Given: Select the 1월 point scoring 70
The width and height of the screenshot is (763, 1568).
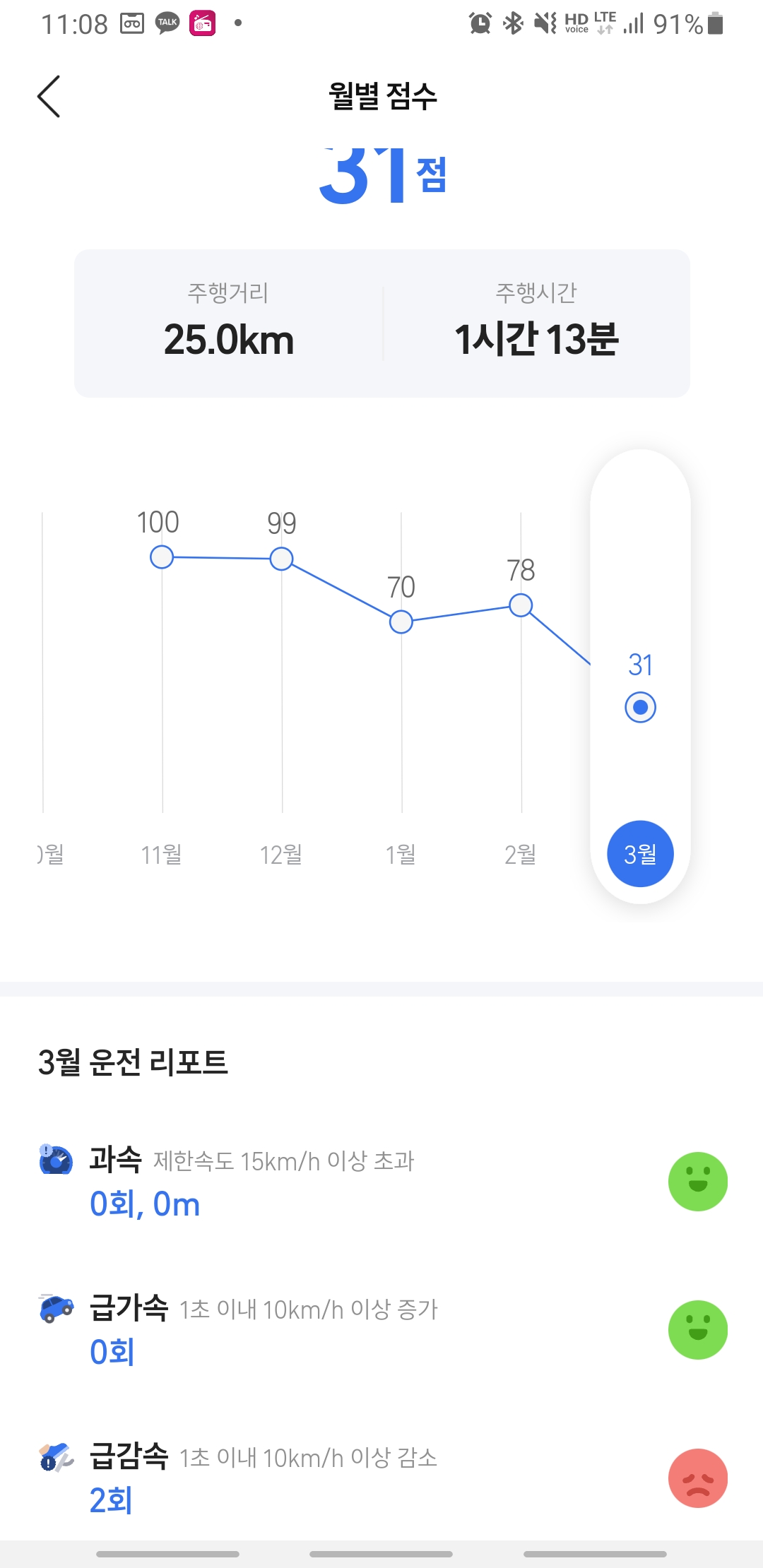Looking at the screenshot, I should click(x=401, y=622).
